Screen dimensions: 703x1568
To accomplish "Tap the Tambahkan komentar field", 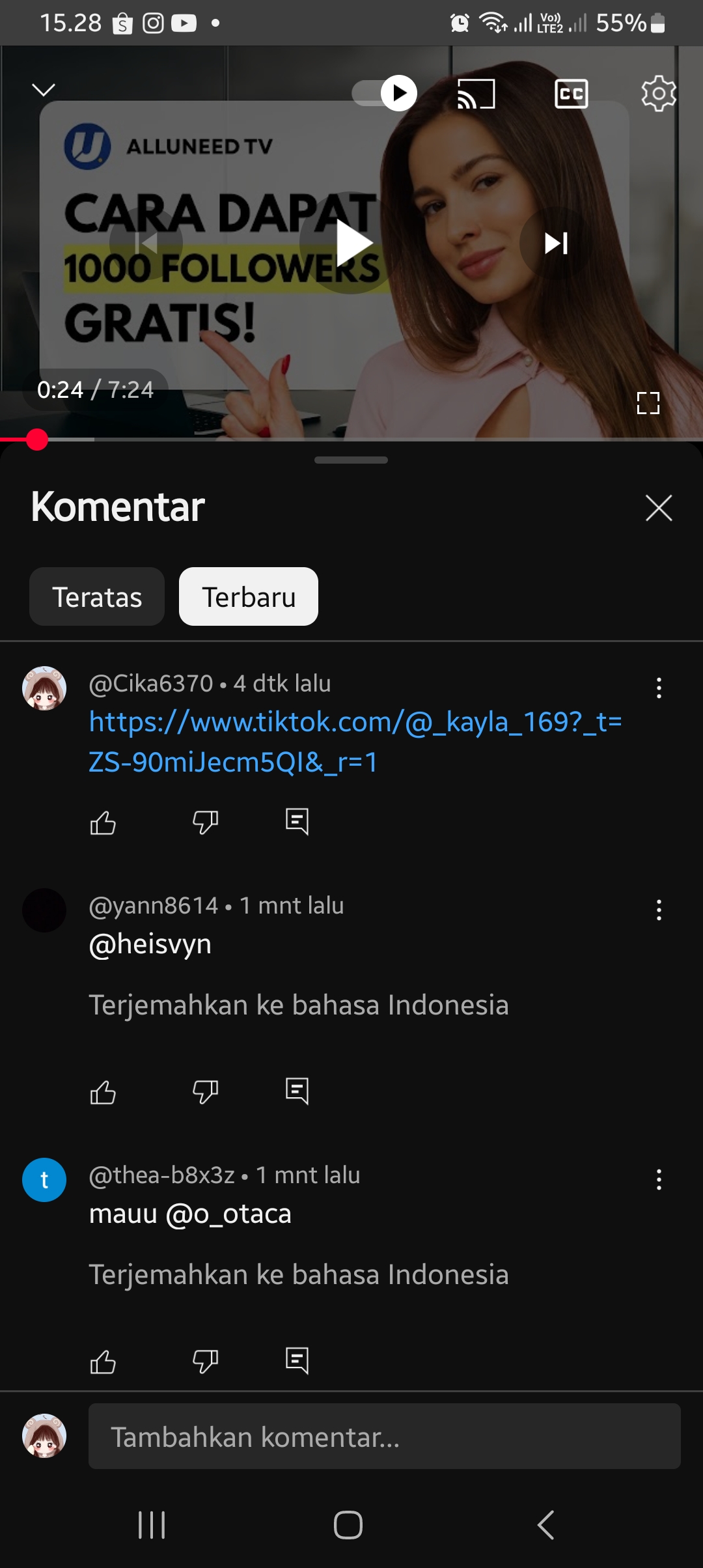I will (x=384, y=1436).
